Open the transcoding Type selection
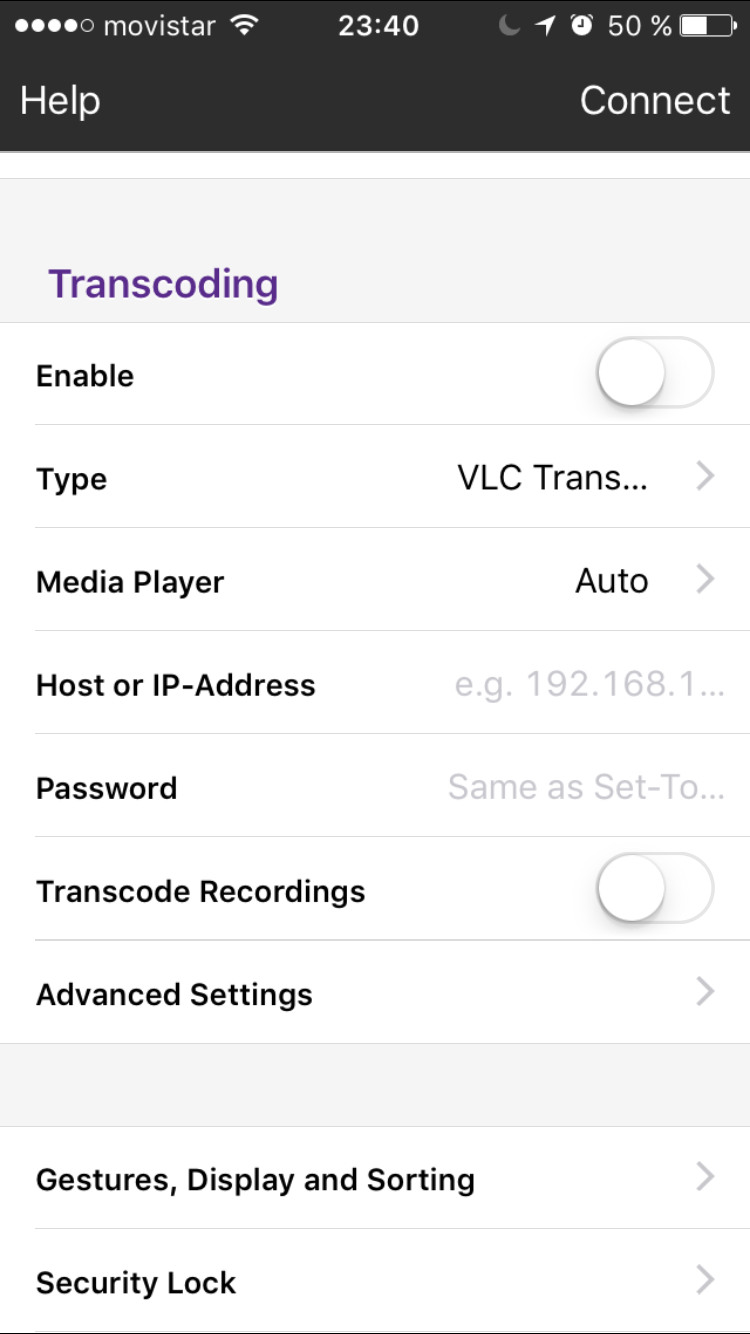 tap(375, 477)
